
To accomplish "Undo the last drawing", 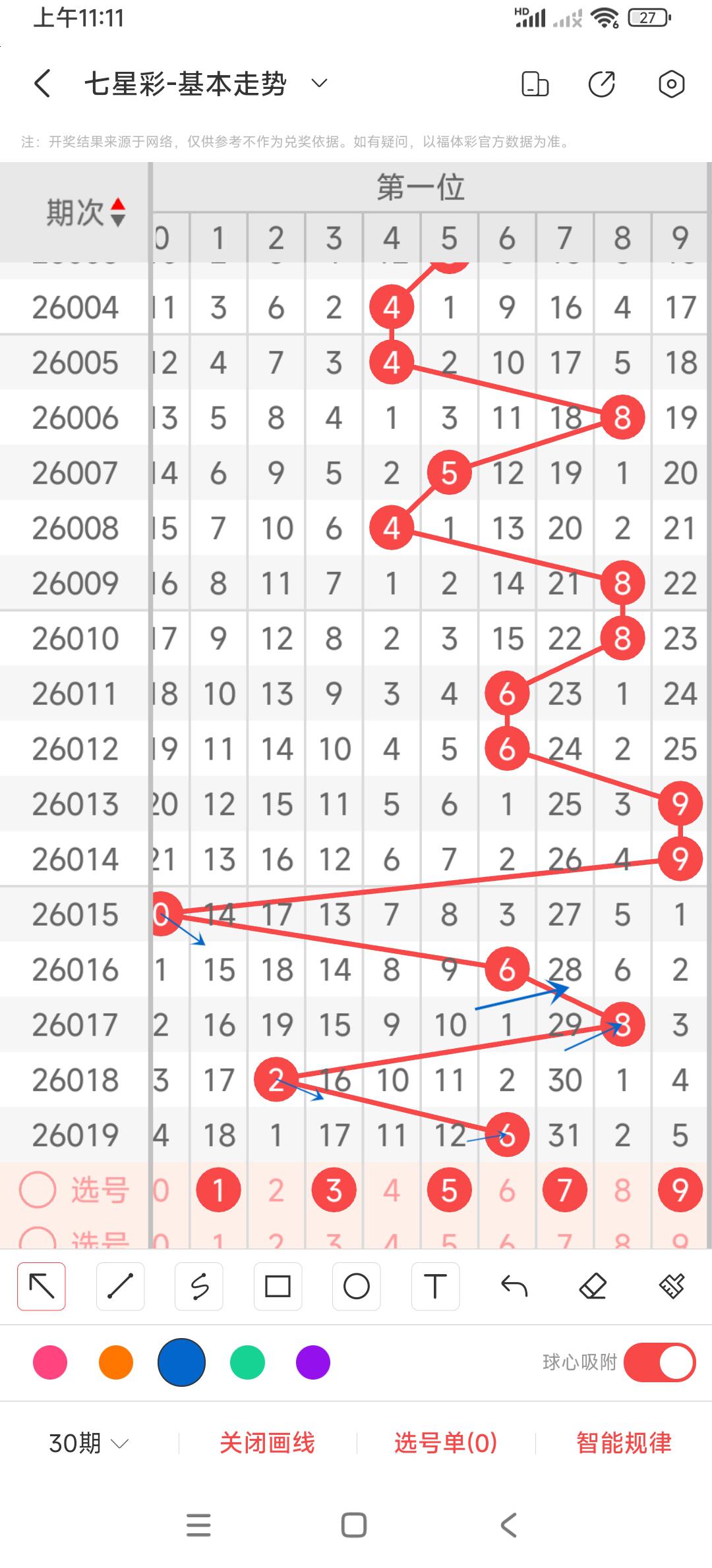I will (x=514, y=1286).
